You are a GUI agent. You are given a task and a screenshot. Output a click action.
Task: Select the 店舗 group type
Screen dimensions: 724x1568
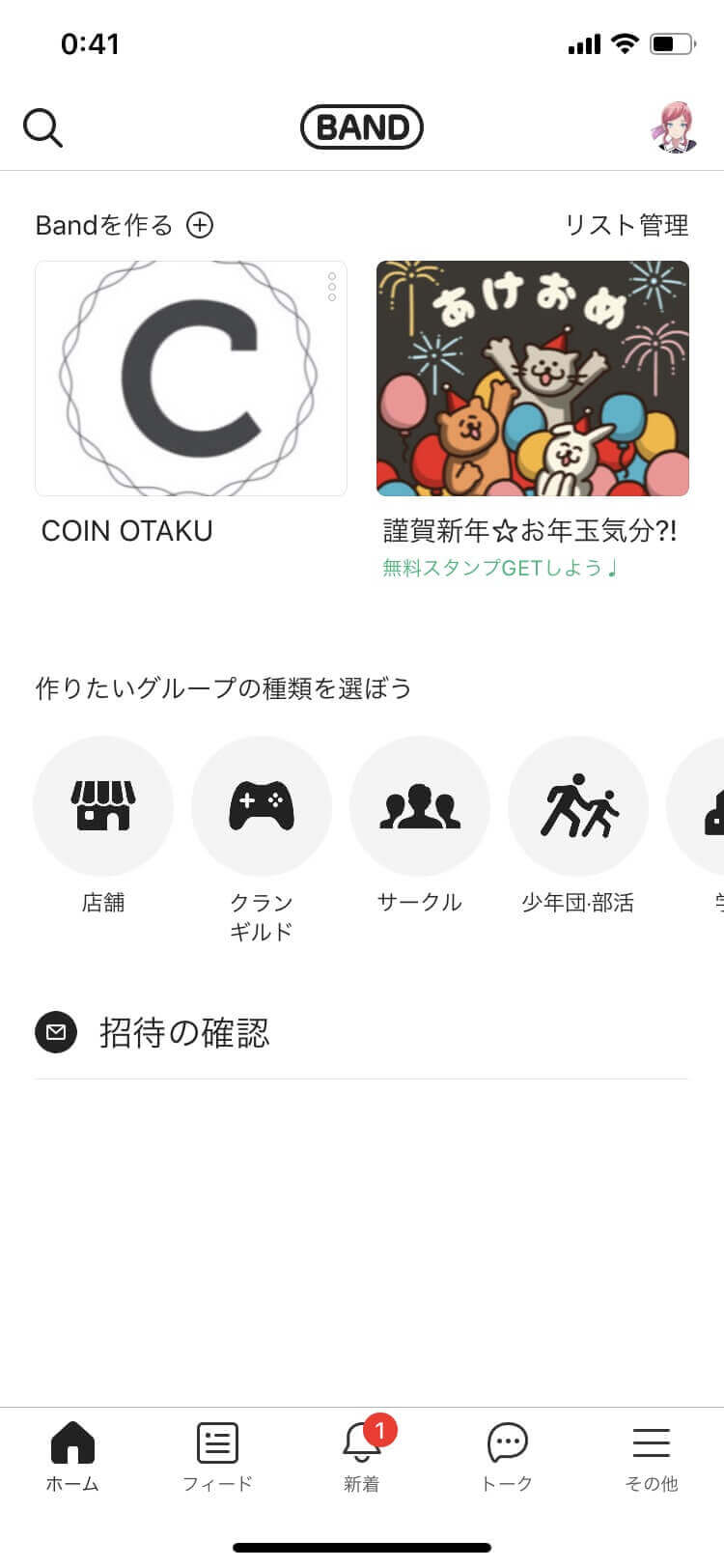coord(103,807)
